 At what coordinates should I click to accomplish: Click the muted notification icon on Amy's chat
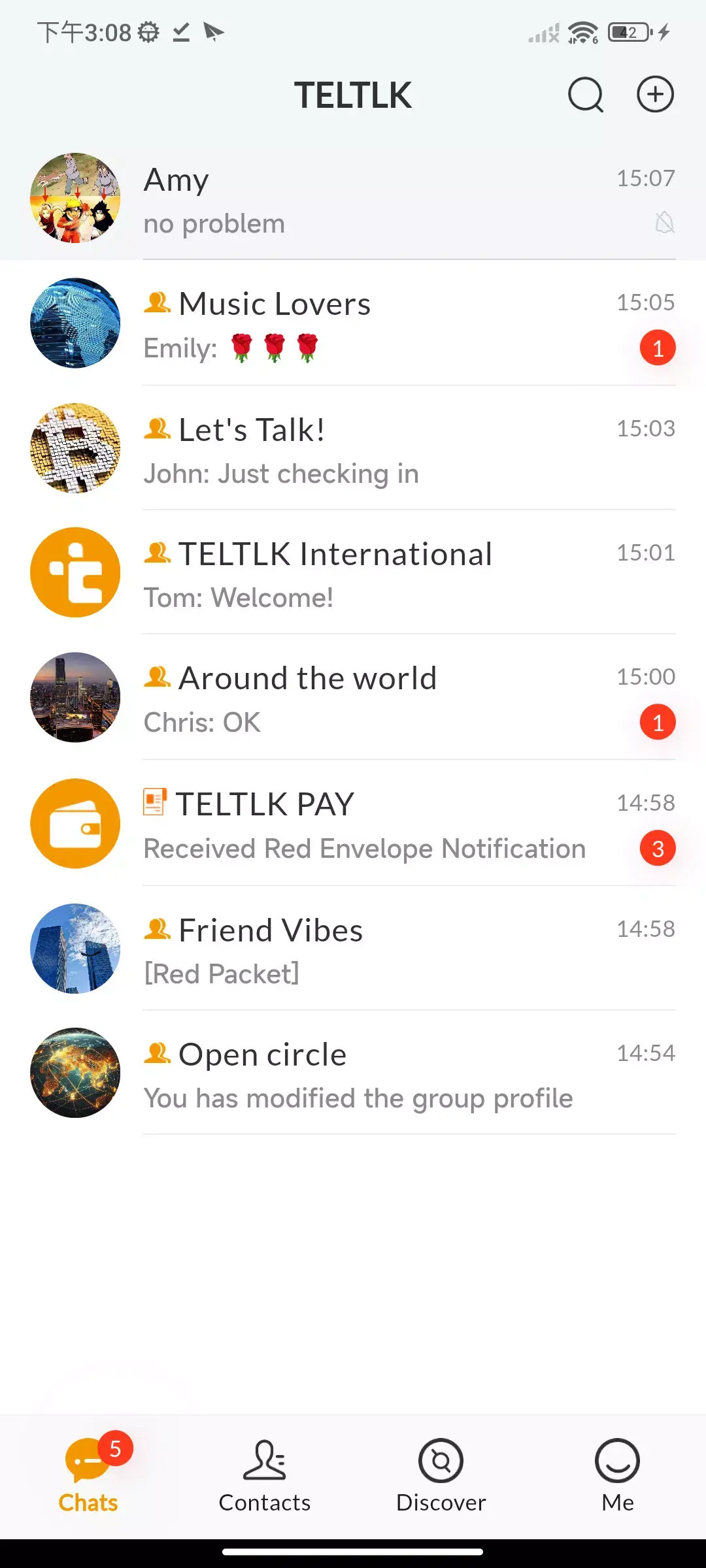[664, 223]
